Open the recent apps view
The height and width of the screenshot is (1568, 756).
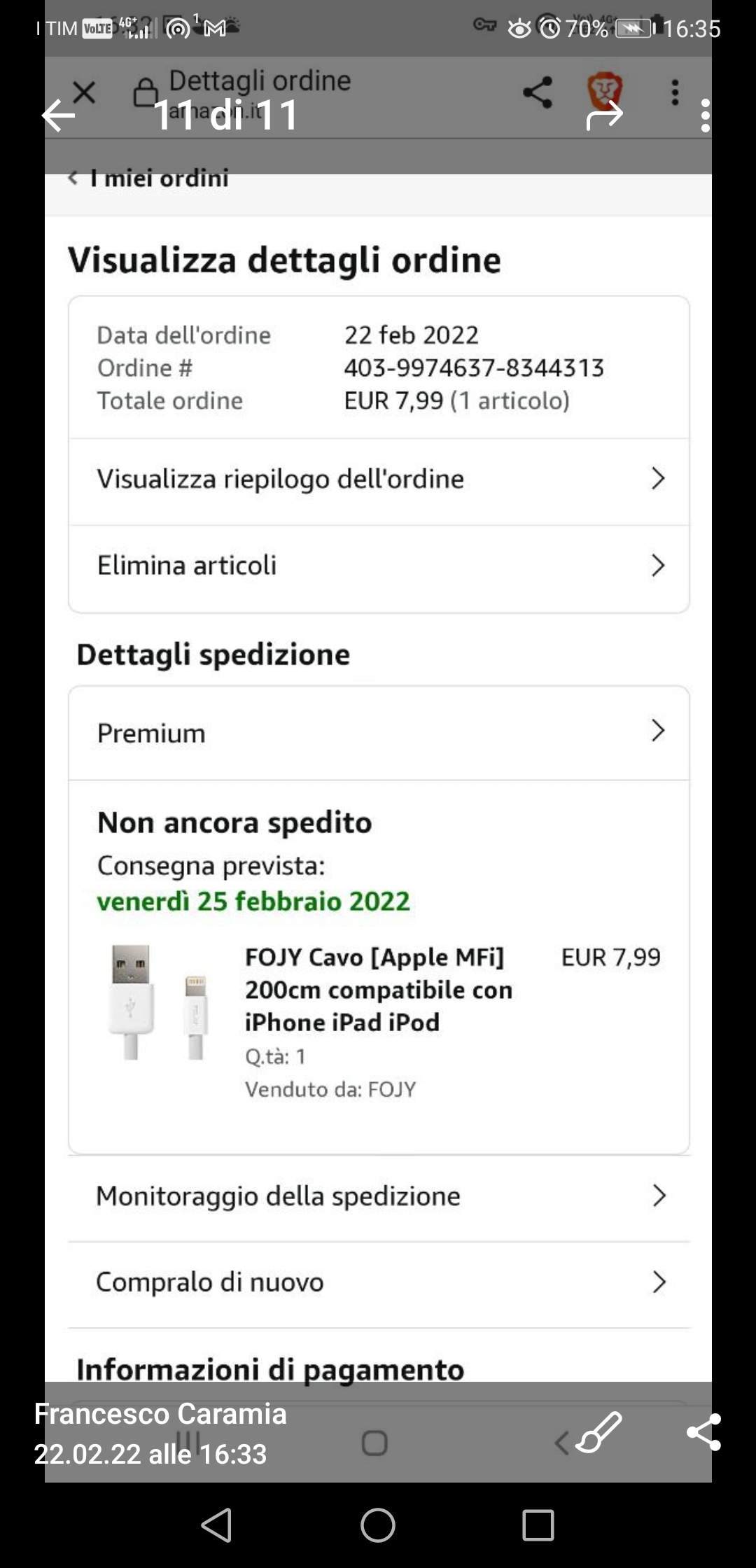538,1525
